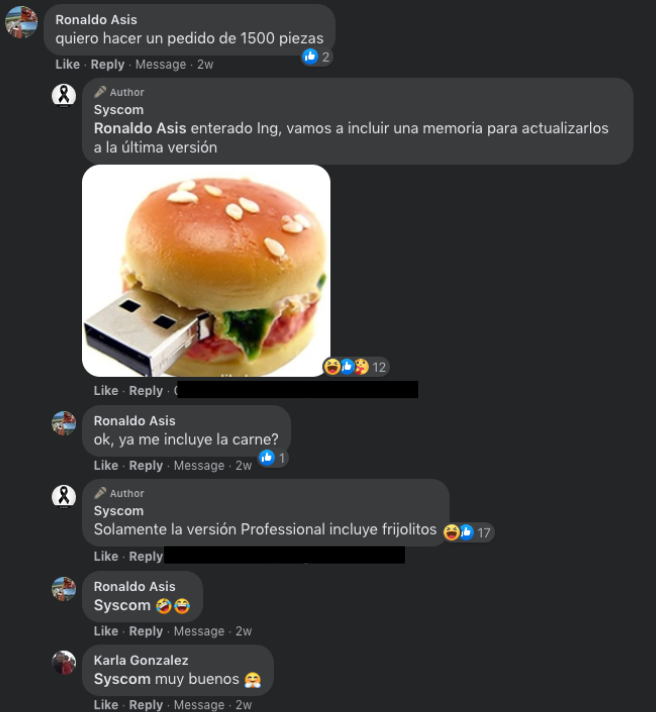Viewport: 656px width, 712px height.
Task: Reply to Syscom's burger image comment
Action: tap(146, 391)
